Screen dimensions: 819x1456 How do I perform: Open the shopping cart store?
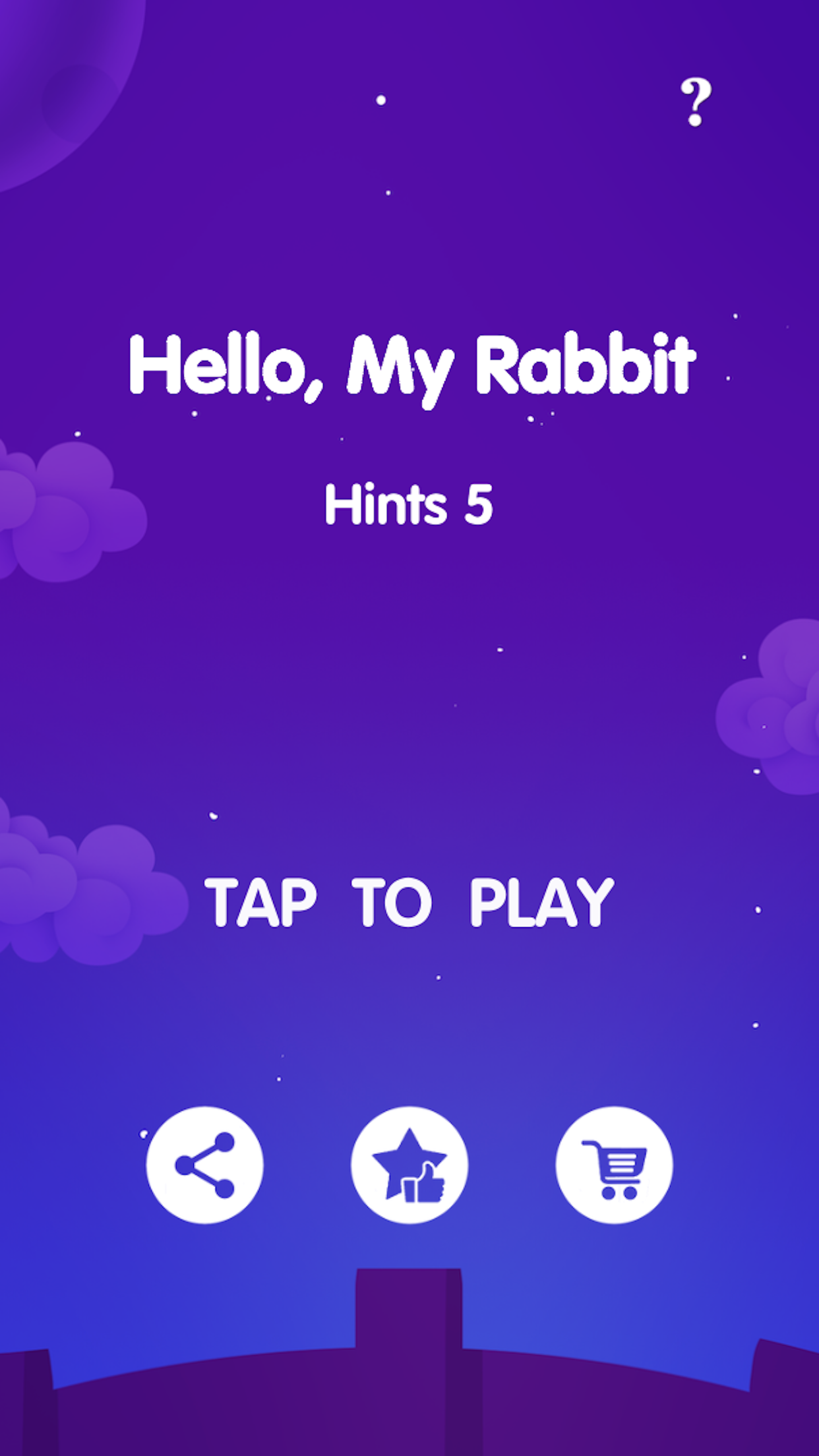point(614,1165)
